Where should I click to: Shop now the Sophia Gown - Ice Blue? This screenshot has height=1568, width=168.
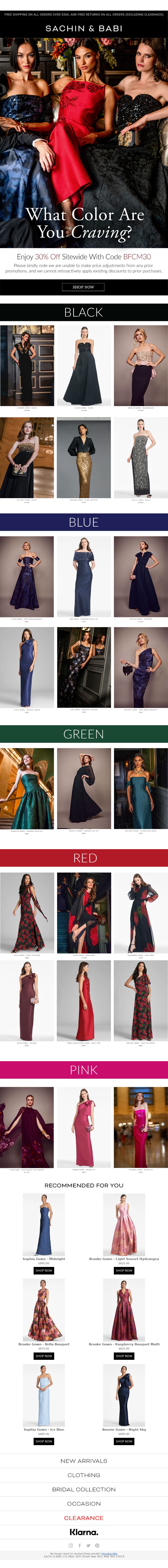tap(44, 1441)
